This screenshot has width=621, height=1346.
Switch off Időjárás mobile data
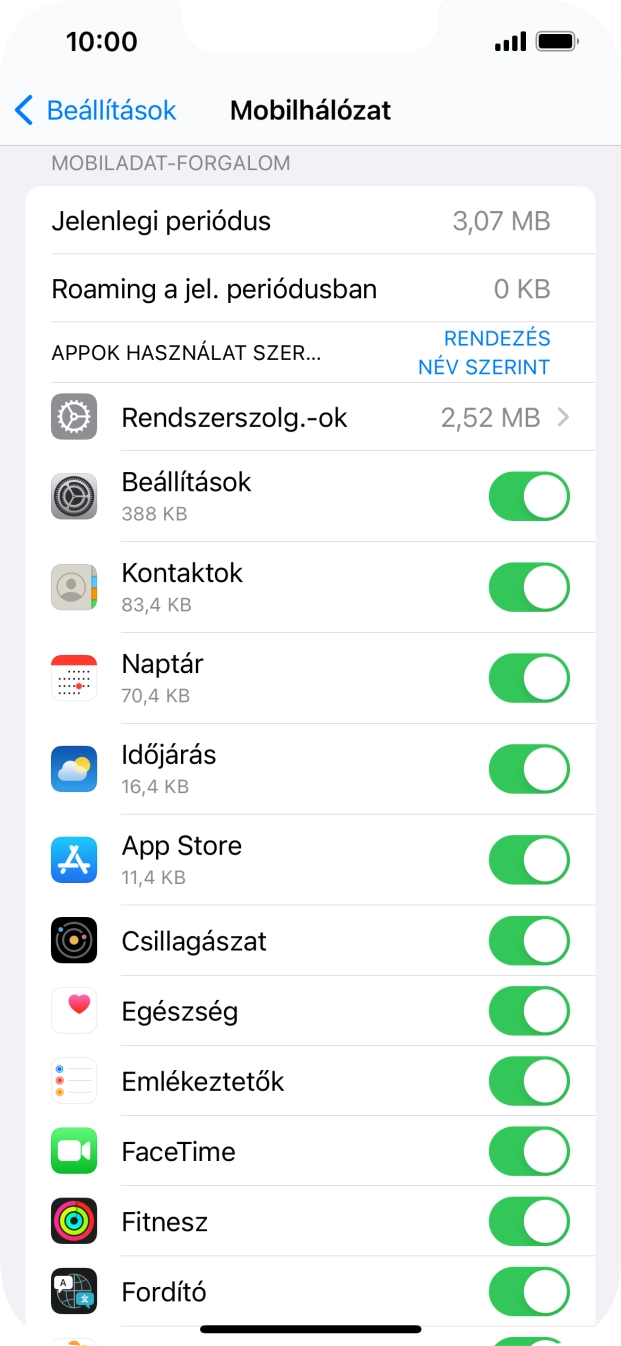tap(529, 769)
